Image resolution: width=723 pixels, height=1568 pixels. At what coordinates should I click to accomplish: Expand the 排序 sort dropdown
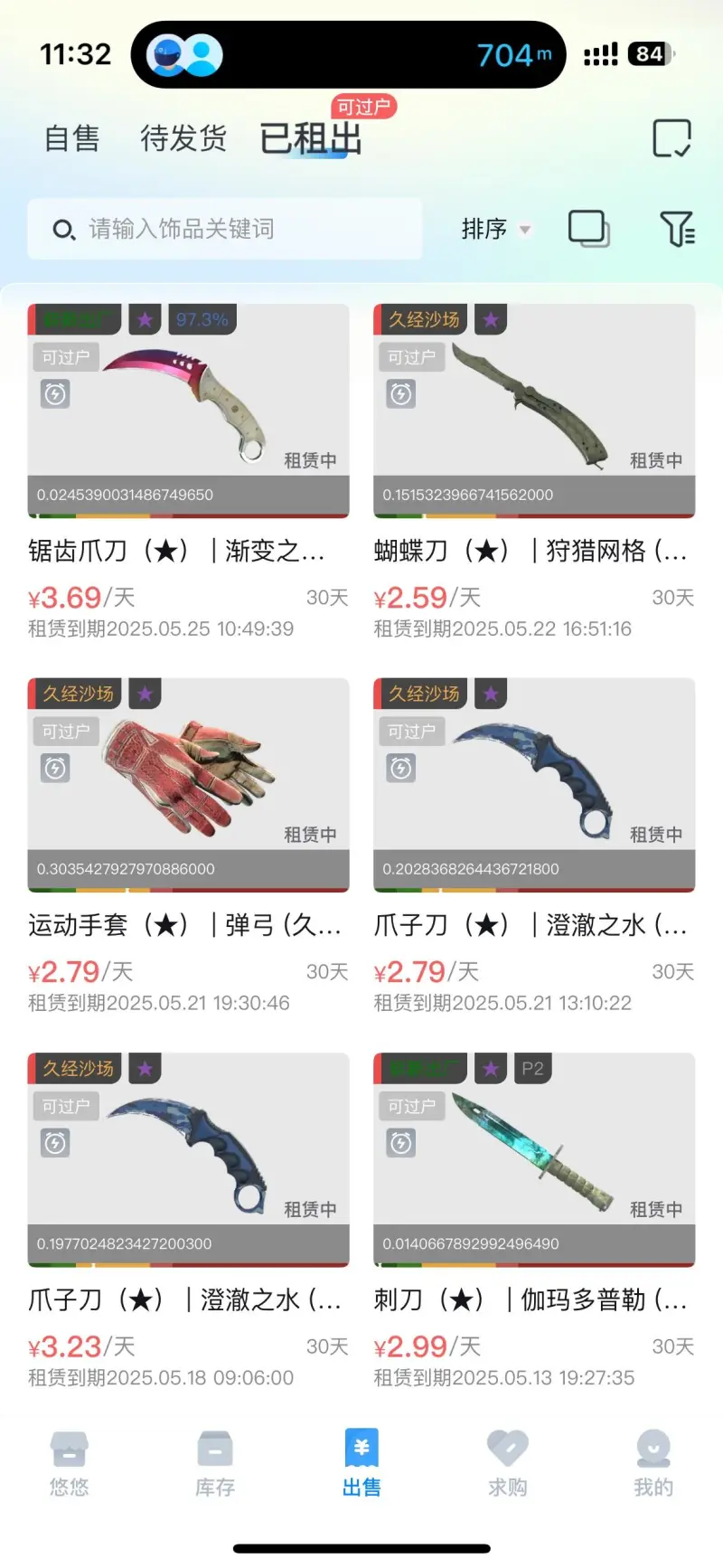click(494, 230)
